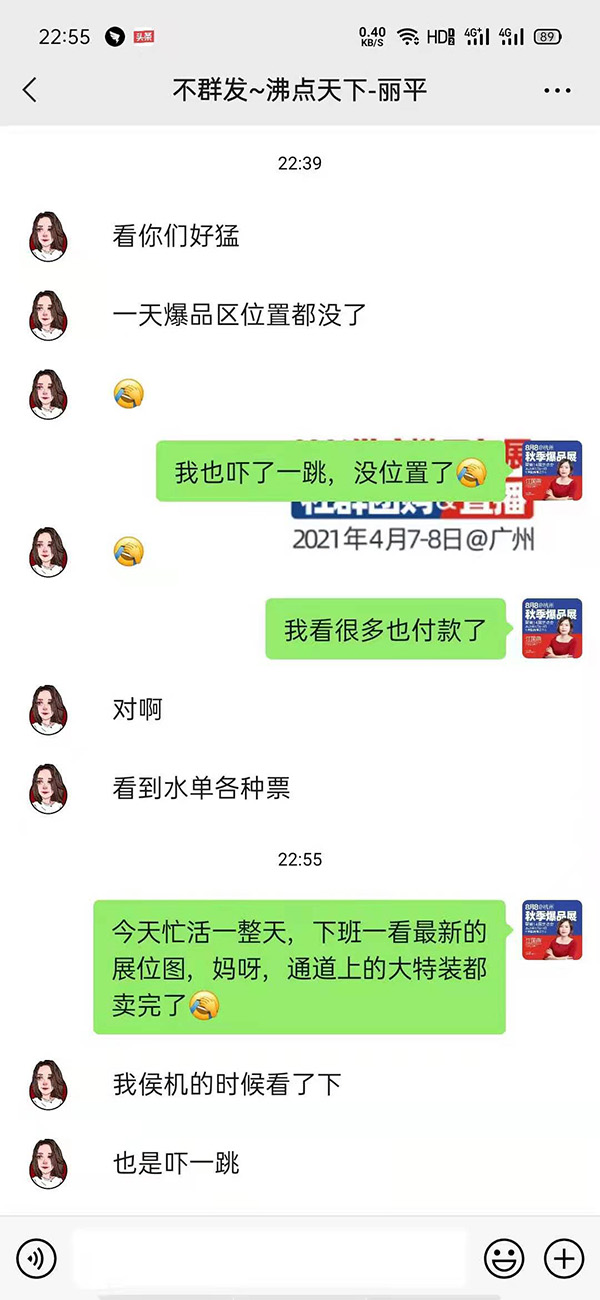Switch to voice message input
This screenshot has width=600, height=1300.
coord(37,1257)
